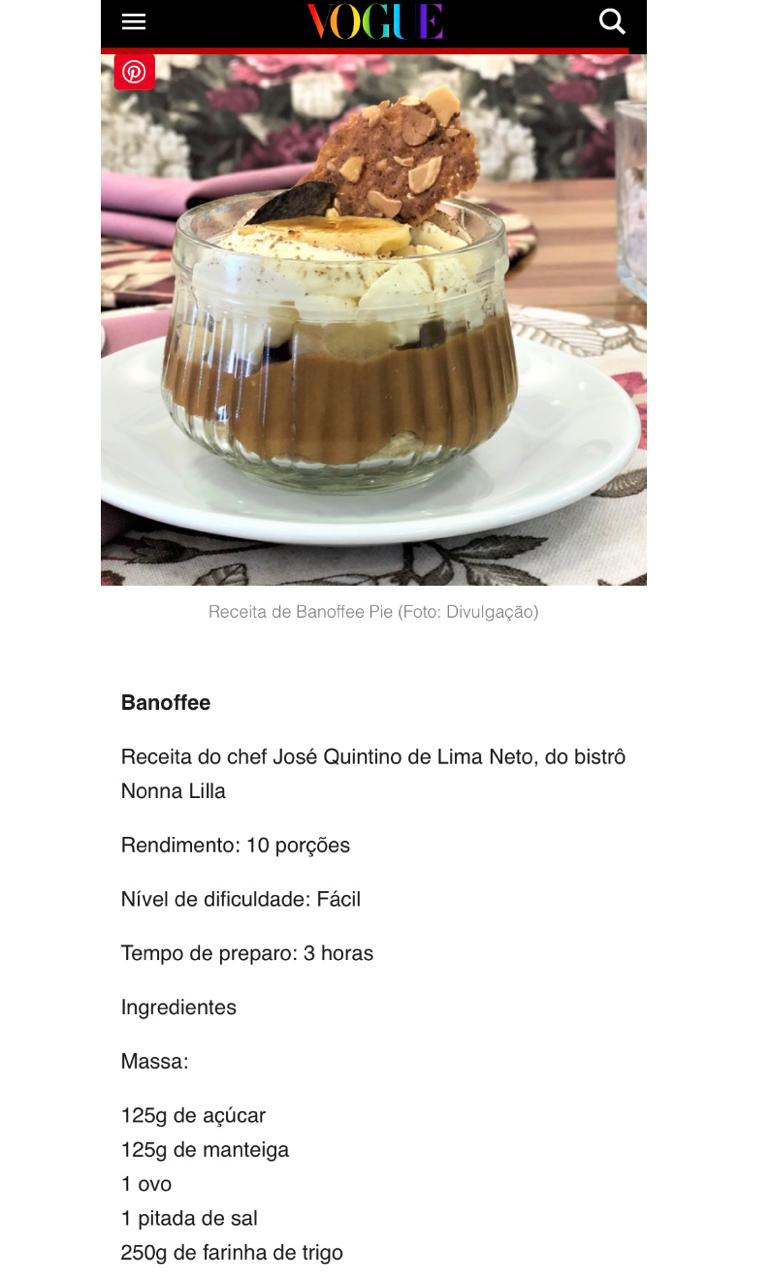
Task: Open the hamburger navigation menu
Action: pyautogui.click(x=134, y=22)
